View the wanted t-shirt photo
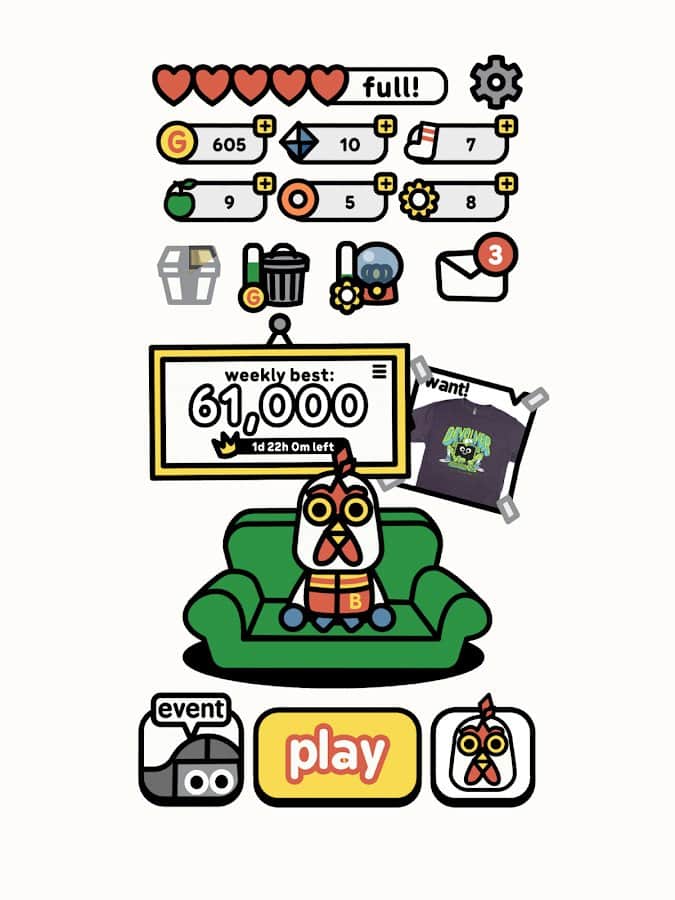 (468, 442)
